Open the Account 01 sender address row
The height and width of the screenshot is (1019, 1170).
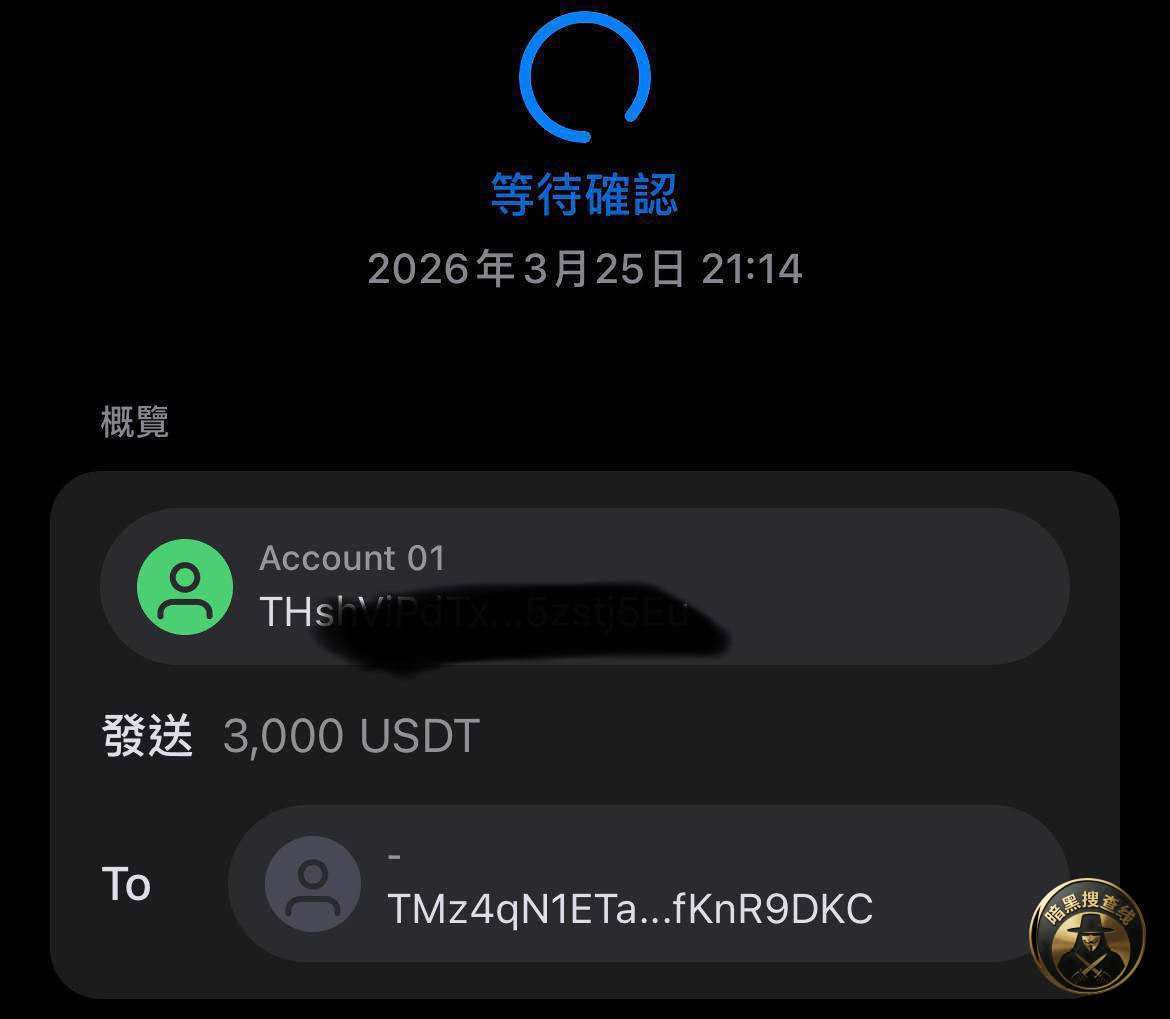(584, 586)
